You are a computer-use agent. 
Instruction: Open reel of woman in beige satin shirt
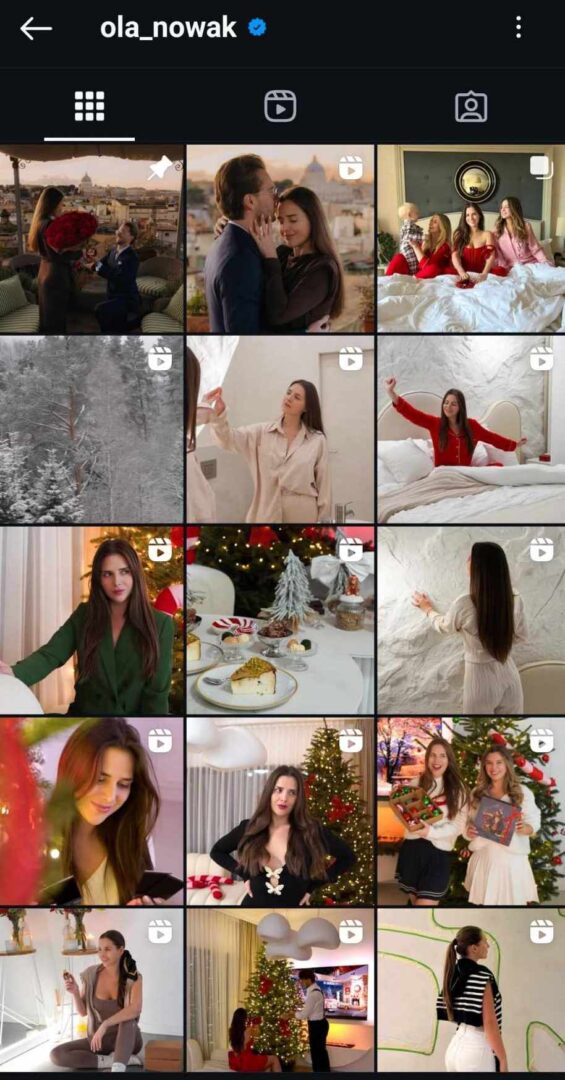pyautogui.click(x=280, y=429)
